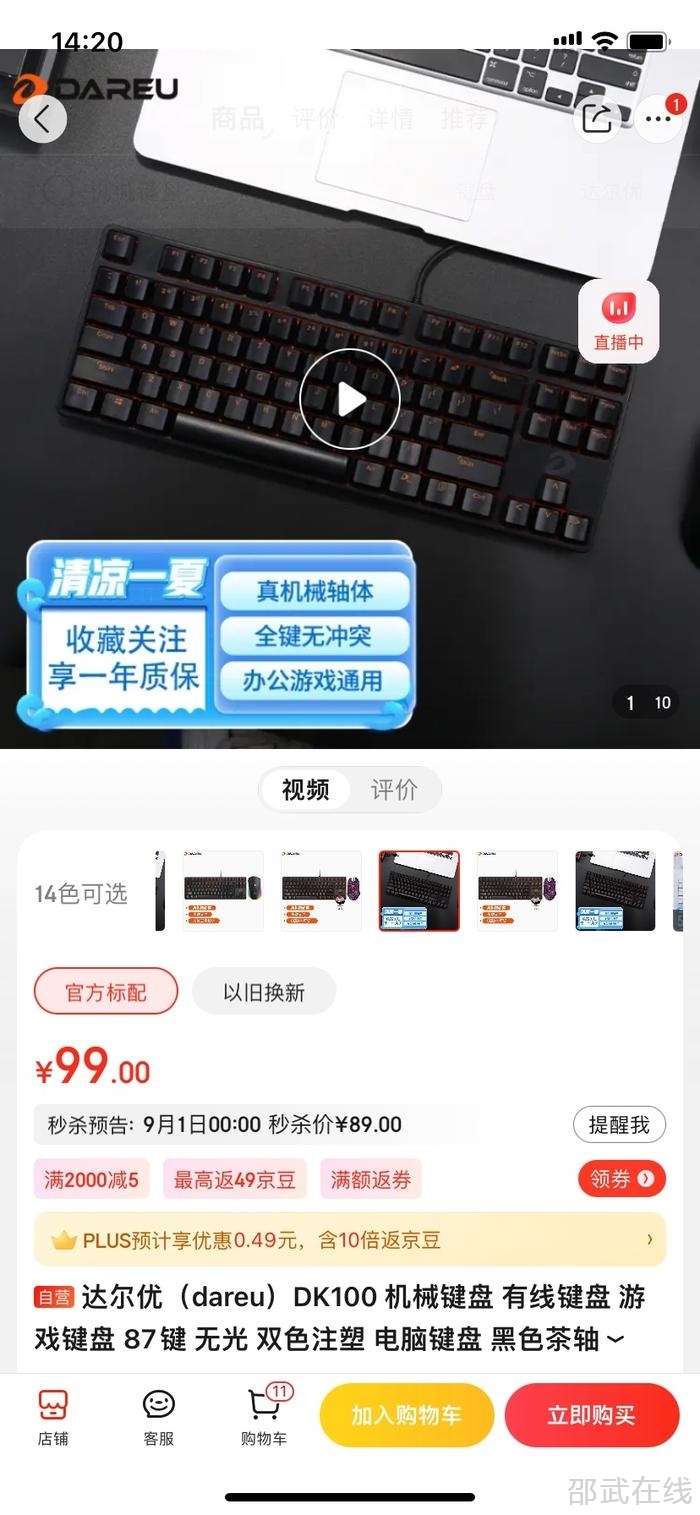This screenshot has width=700, height=1515.
Task: Visit the 店铺 store page
Action: click(x=53, y=1416)
